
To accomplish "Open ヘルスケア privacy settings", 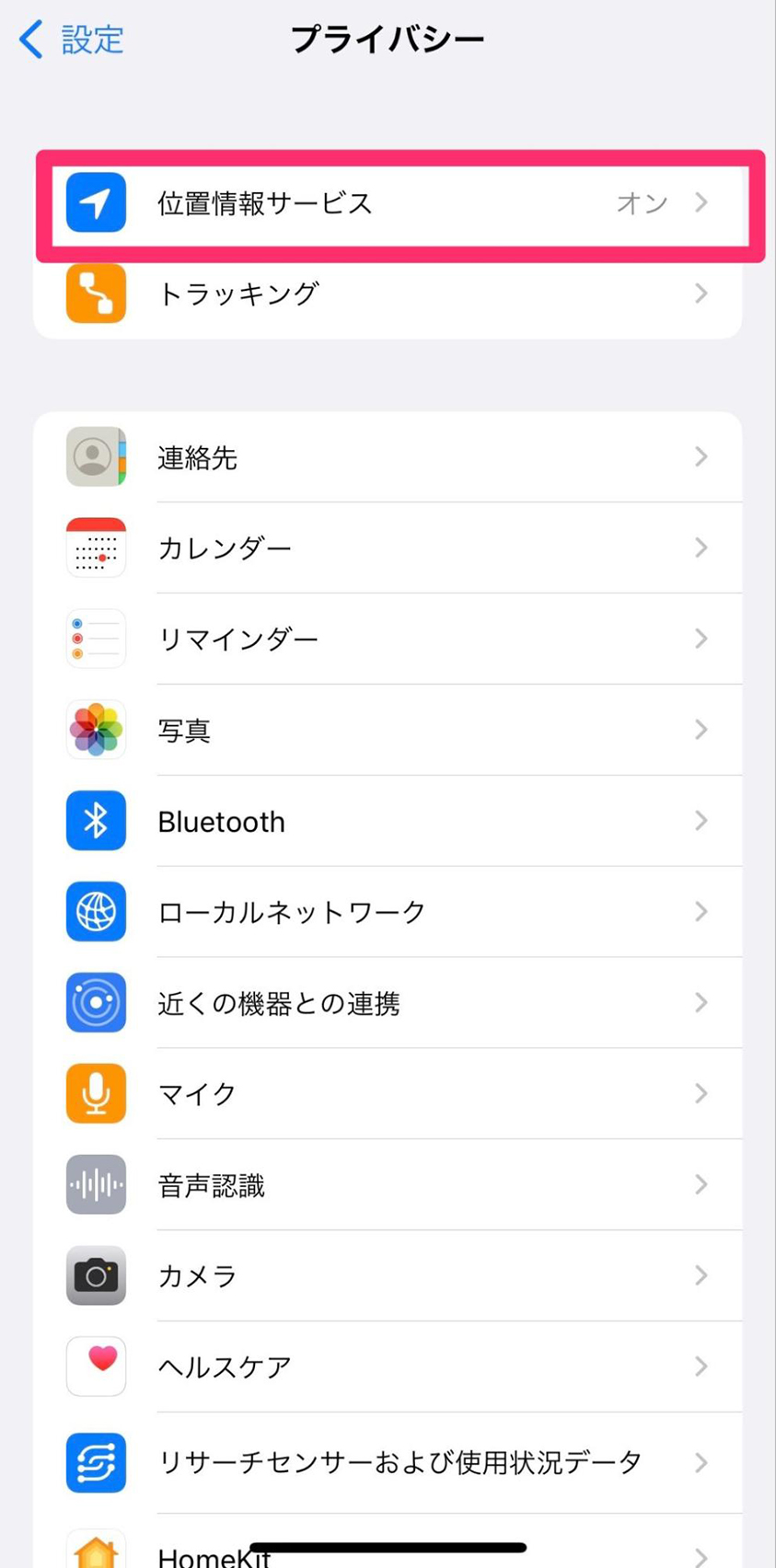I will pos(388,1367).
